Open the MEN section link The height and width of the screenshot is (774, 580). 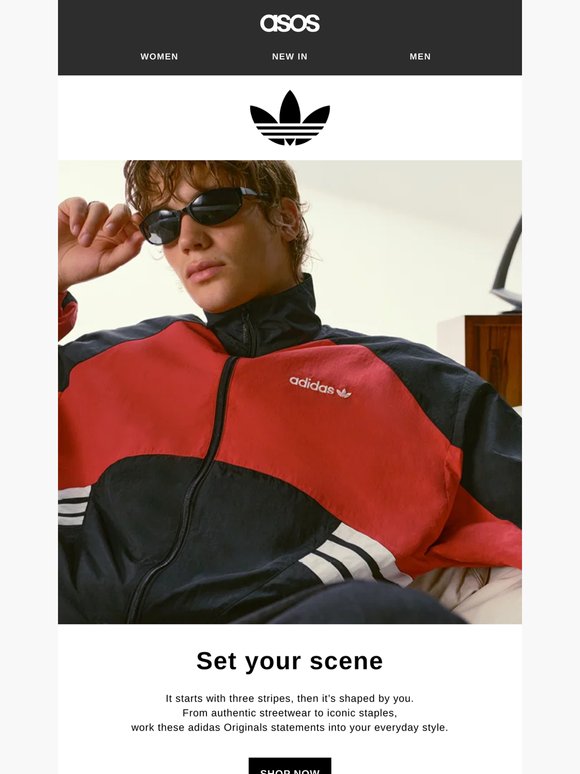tap(420, 57)
